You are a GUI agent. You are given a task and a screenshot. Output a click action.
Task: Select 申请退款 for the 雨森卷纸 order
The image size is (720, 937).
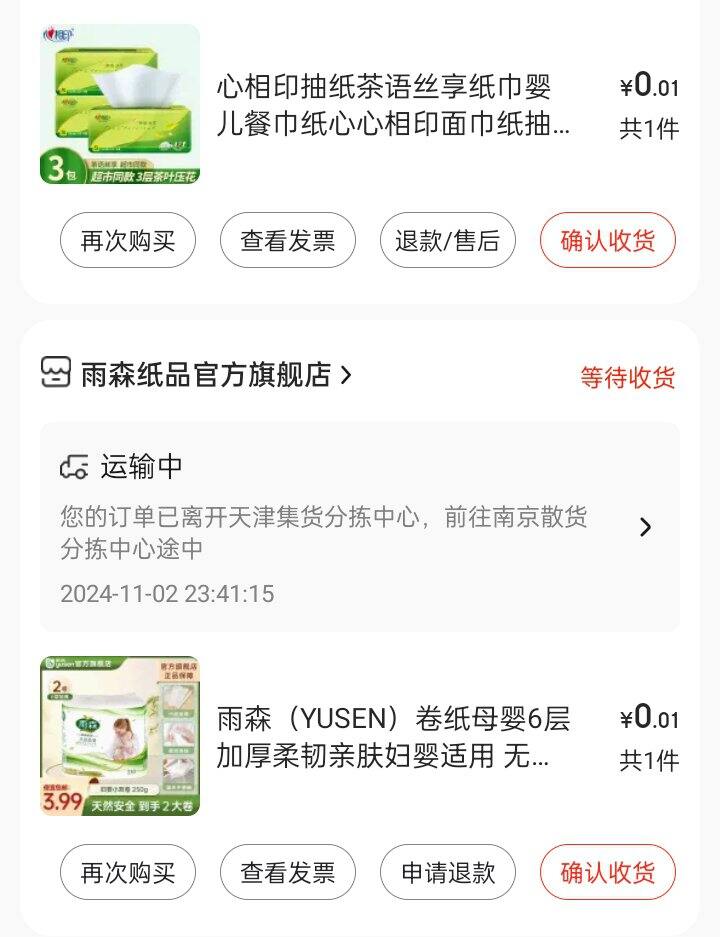[447, 872]
